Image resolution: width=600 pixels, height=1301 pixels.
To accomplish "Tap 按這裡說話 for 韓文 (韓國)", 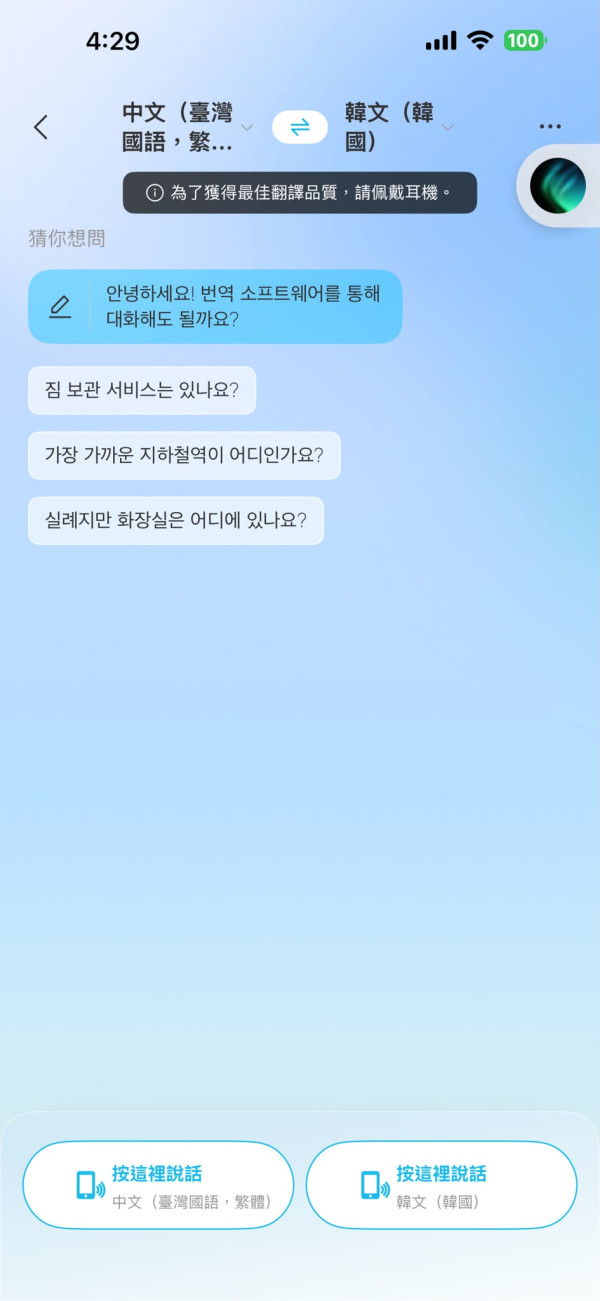I will (x=441, y=1185).
